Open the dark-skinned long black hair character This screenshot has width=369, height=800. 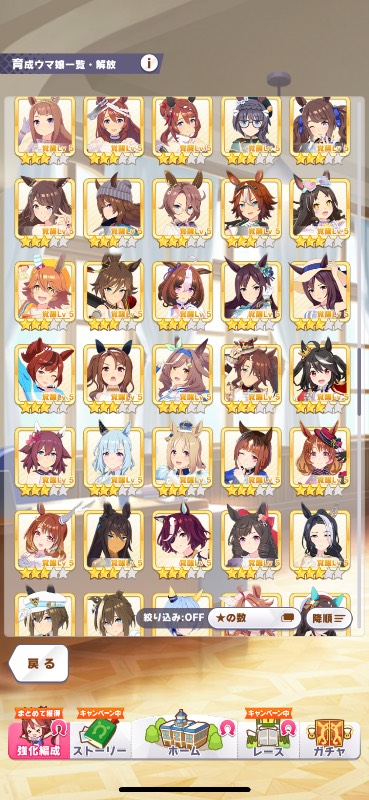(113, 544)
